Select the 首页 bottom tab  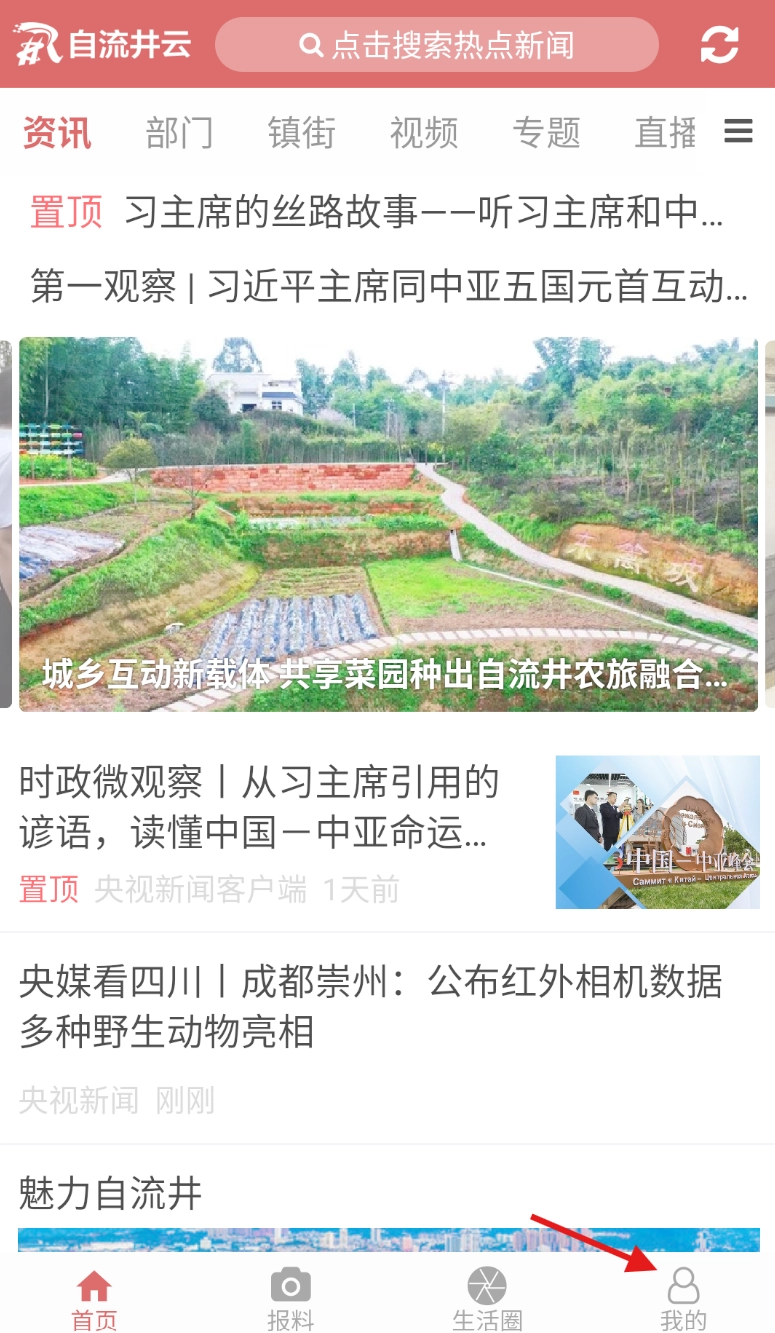point(94,1298)
